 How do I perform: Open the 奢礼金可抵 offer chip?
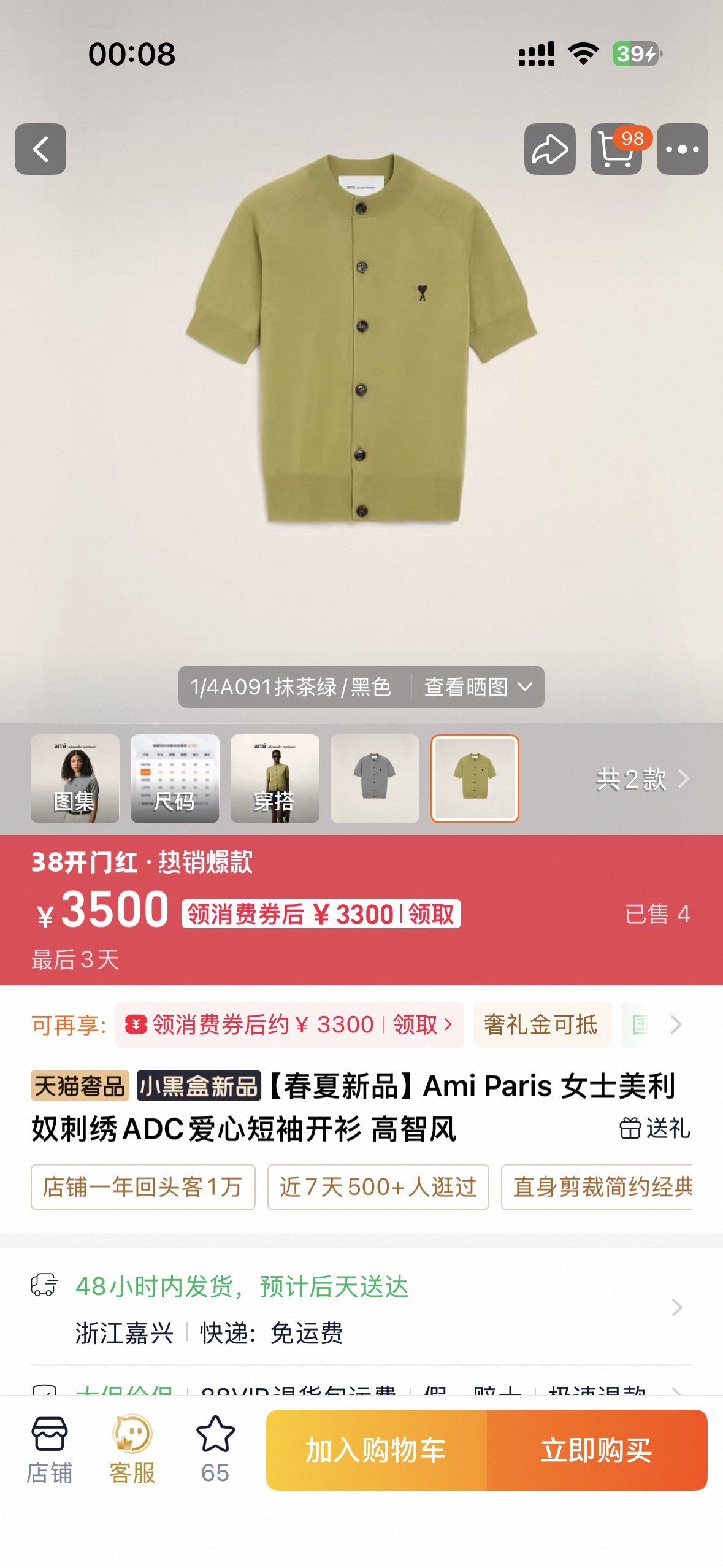pos(542,1024)
